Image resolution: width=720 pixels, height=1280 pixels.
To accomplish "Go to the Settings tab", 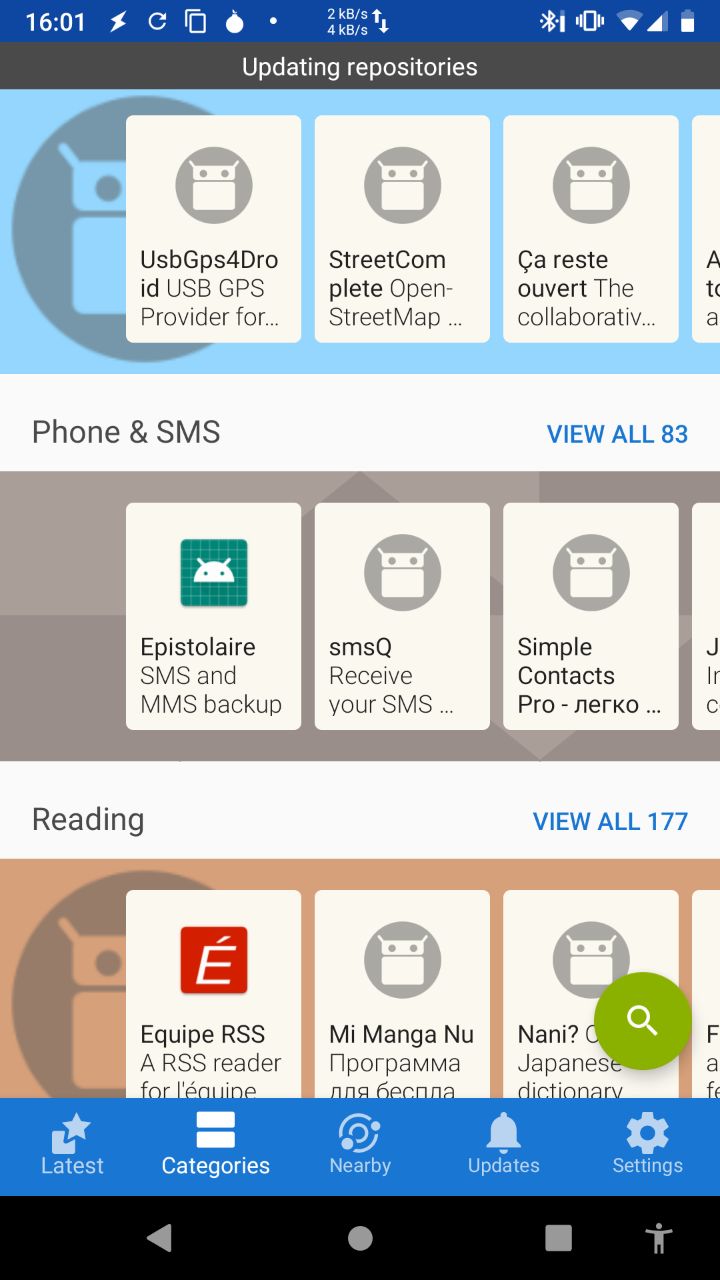I will (647, 1146).
